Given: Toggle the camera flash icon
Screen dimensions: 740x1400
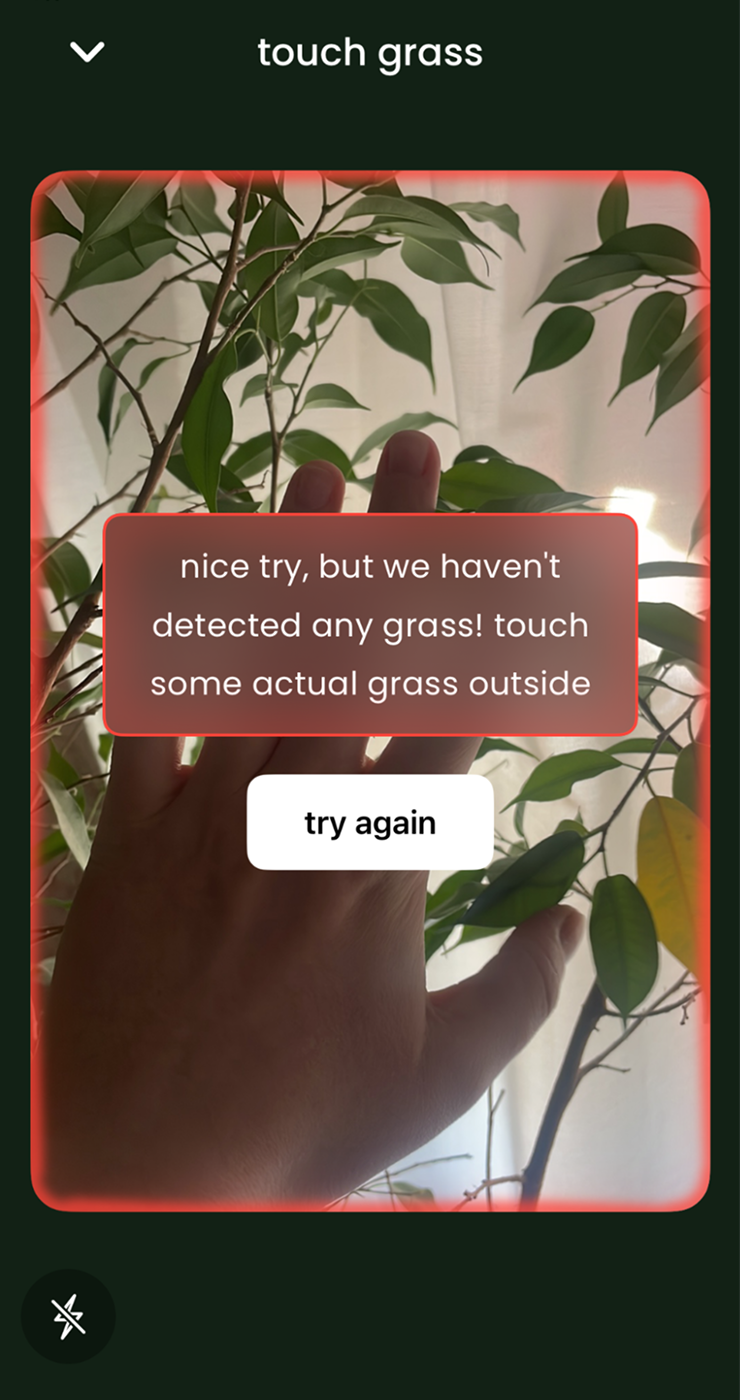Looking at the screenshot, I should click(x=68, y=1316).
